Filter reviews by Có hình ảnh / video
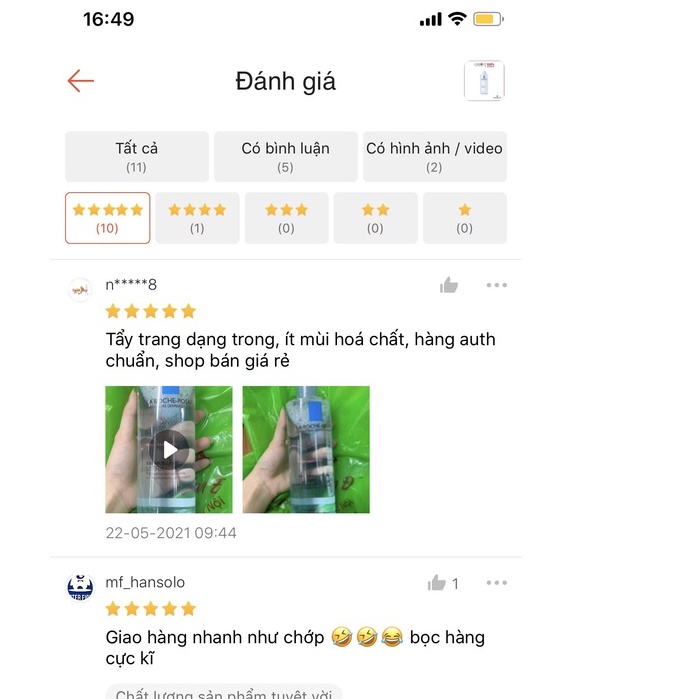699x699 pixels. [x=434, y=156]
